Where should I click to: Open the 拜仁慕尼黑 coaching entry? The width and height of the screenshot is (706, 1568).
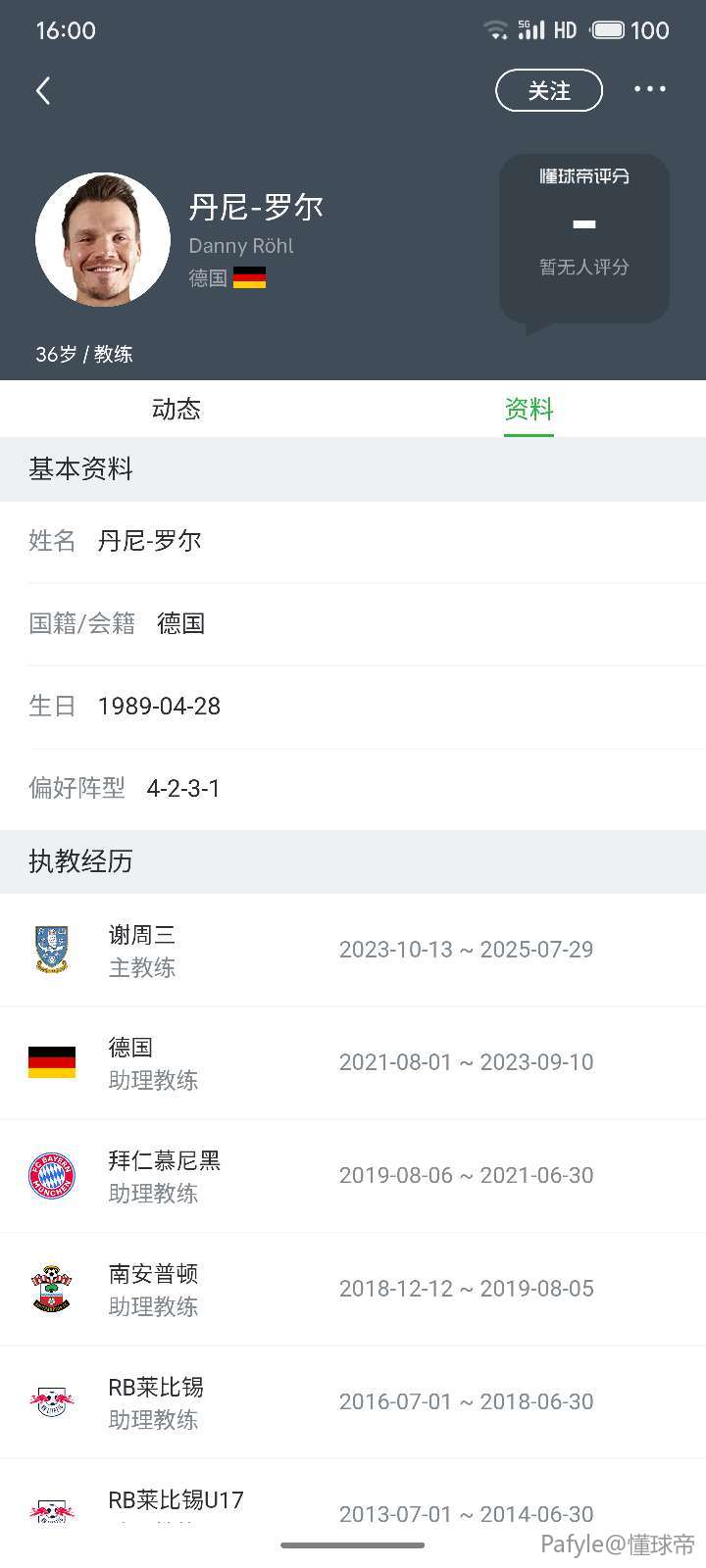[x=353, y=1176]
